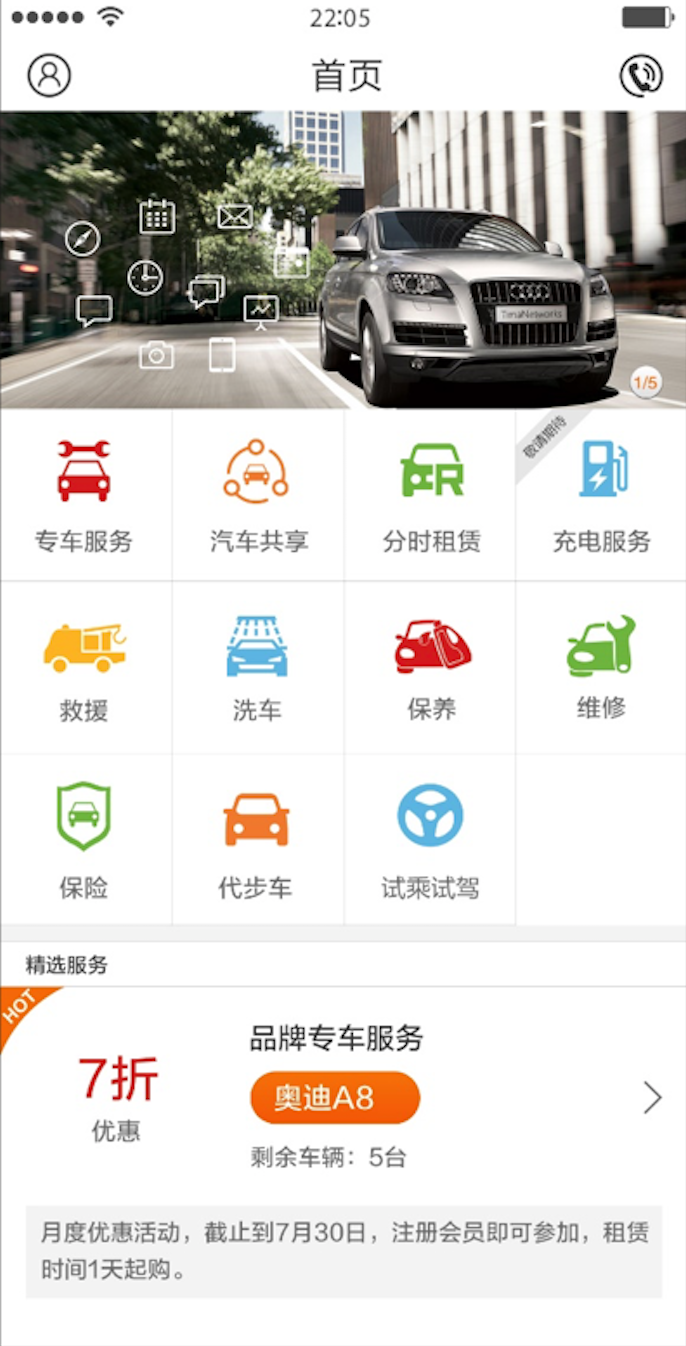This screenshot has width=686, height=1346.
Task: Request 救援 tow service
Action: pyautogui.click(x=85, y=668)
